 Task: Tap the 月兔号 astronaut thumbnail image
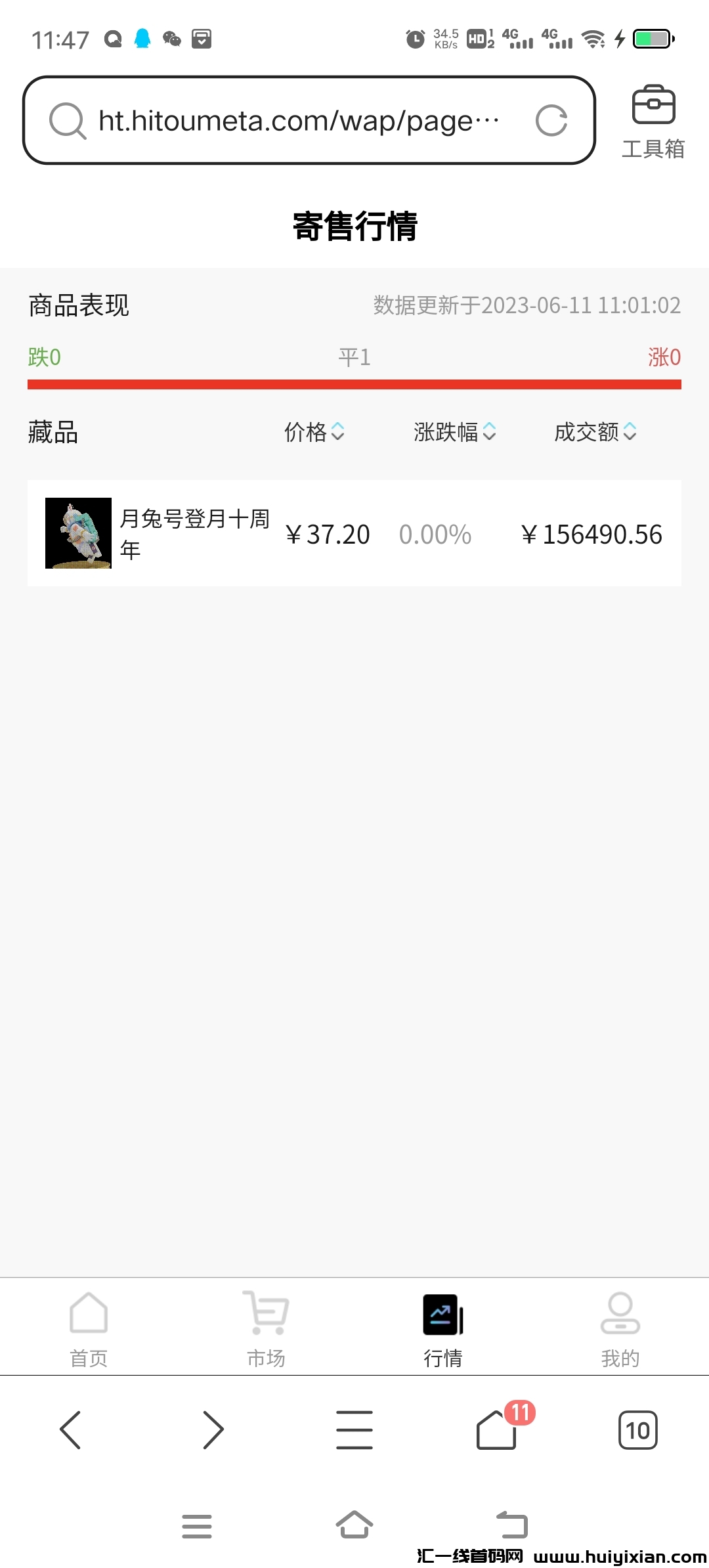pyautogui.click(x=79, y=533)
